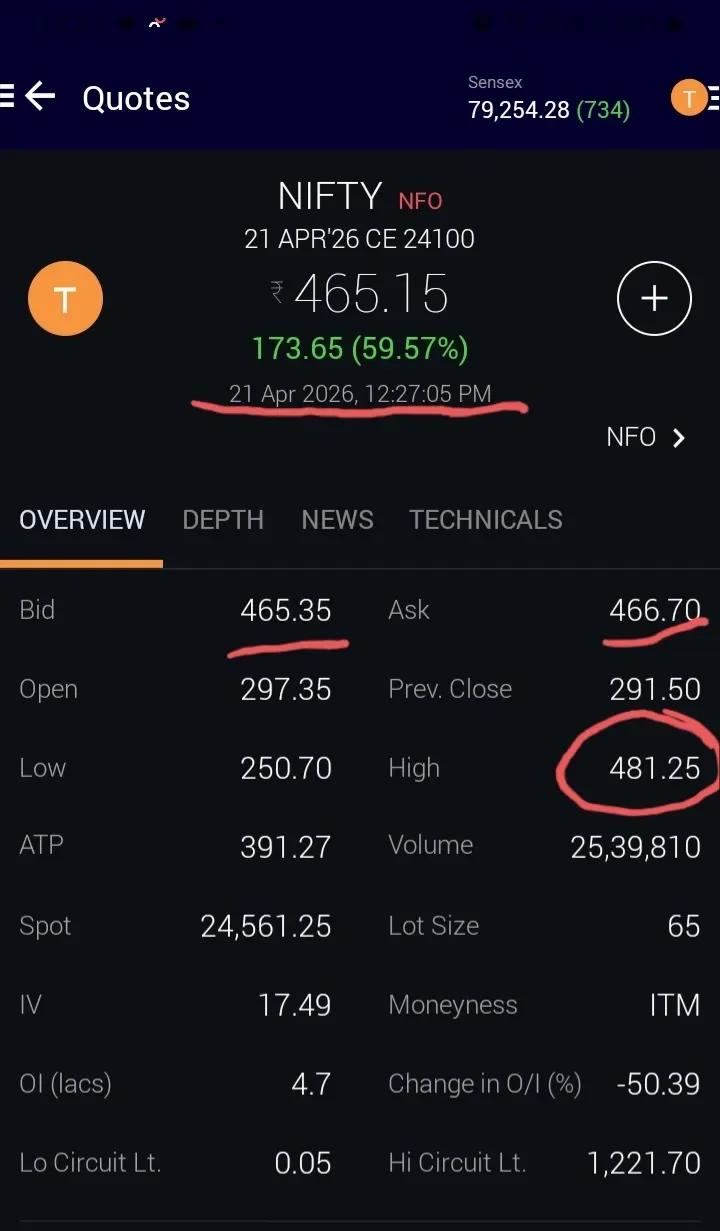Switch to the DEPTH tab
This screenshot has width=720, height=1231.
pos(223,519)
